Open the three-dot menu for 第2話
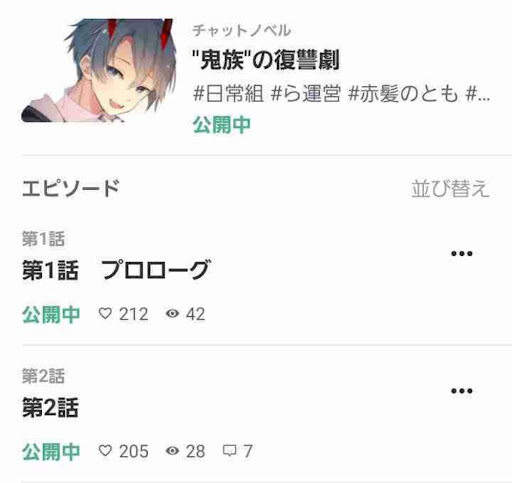This screenshot has height=483, width=512. click(462, 391)
